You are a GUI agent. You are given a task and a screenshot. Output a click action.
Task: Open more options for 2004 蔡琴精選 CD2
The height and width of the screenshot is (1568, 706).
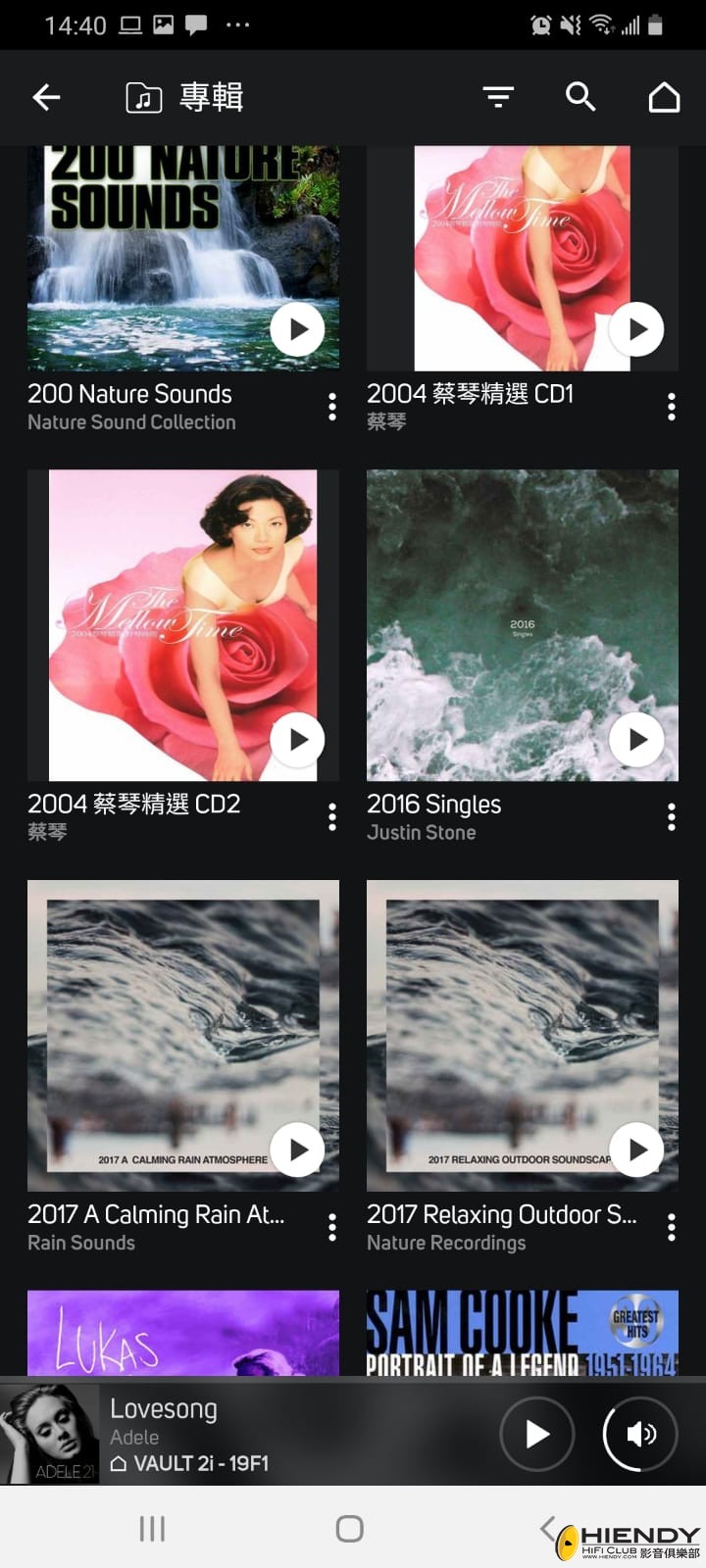click(332, 816)
